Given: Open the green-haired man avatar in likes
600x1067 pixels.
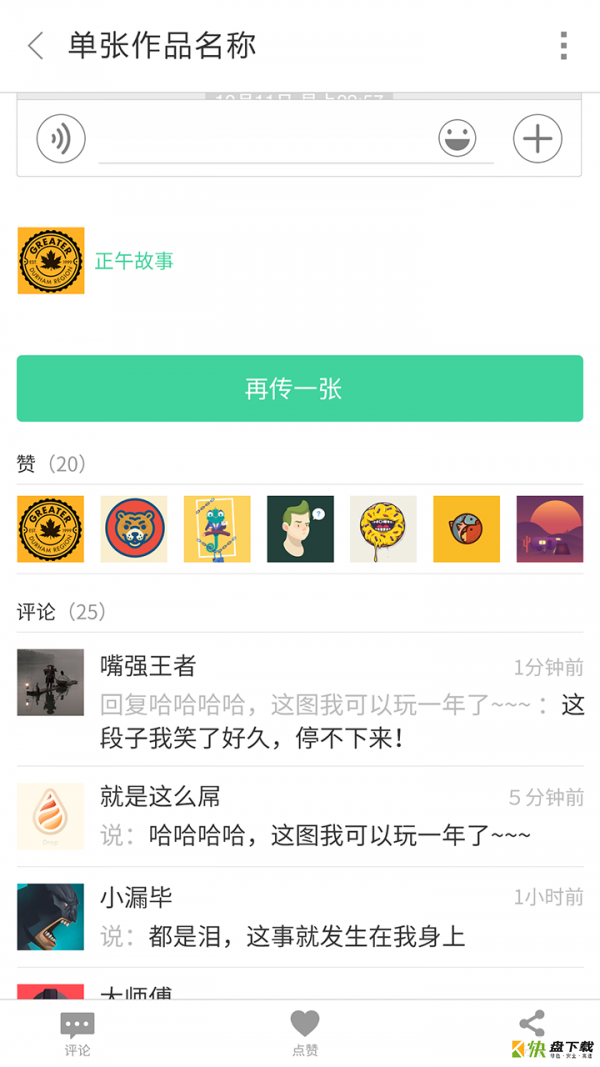Looking at the screenshot, I should [300, 529].
